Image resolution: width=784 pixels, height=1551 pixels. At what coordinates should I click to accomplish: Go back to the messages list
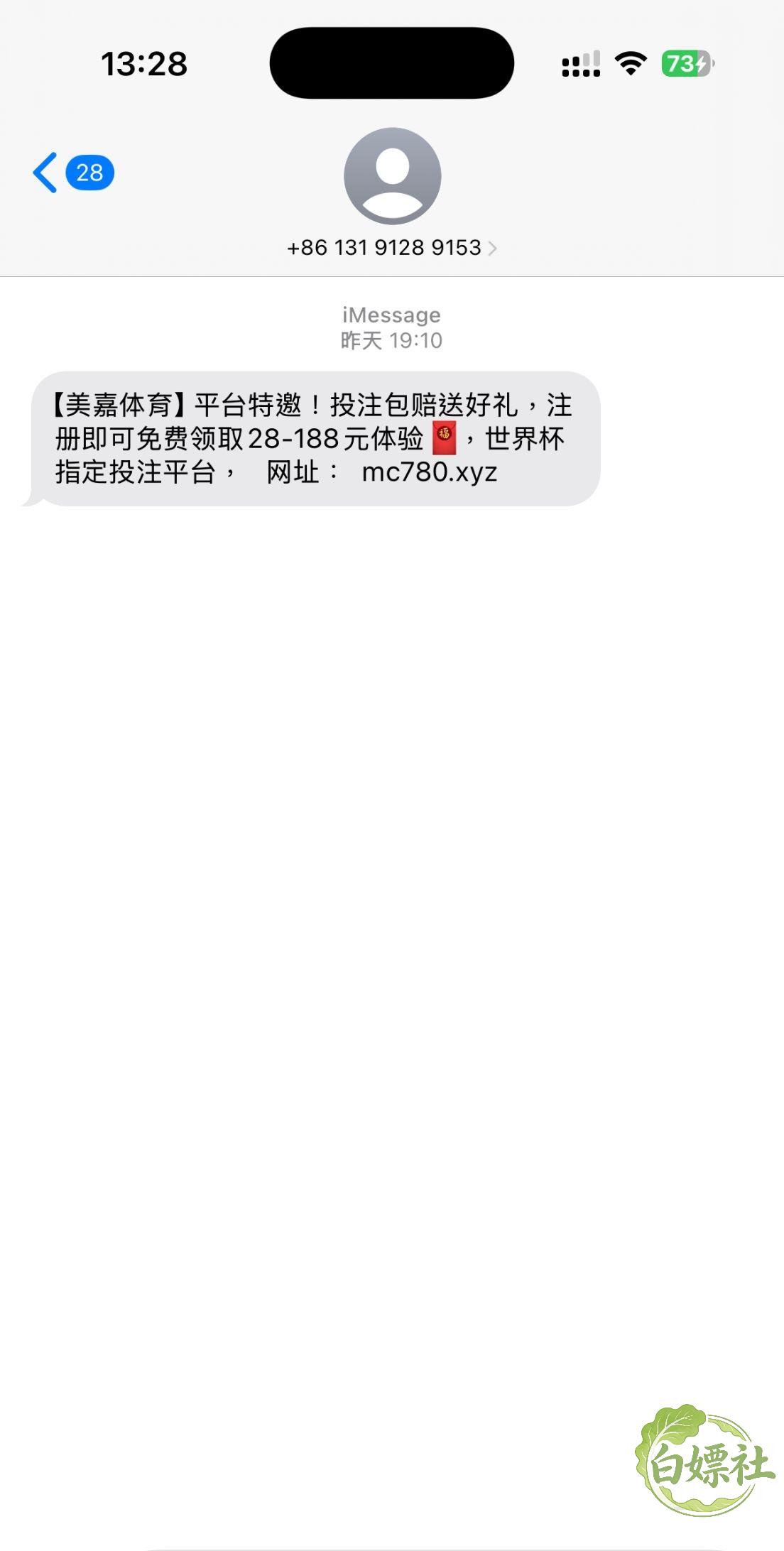click(72, 173)
